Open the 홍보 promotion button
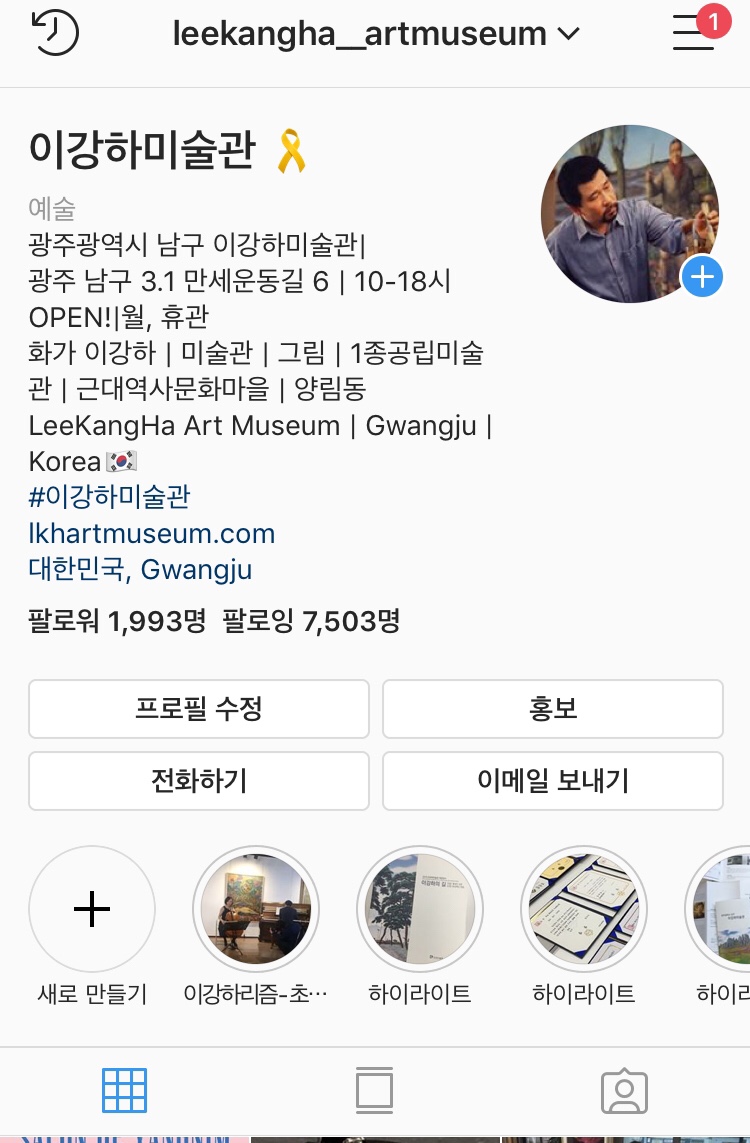This screenshot has height=1143, width=750. [553, 709]
